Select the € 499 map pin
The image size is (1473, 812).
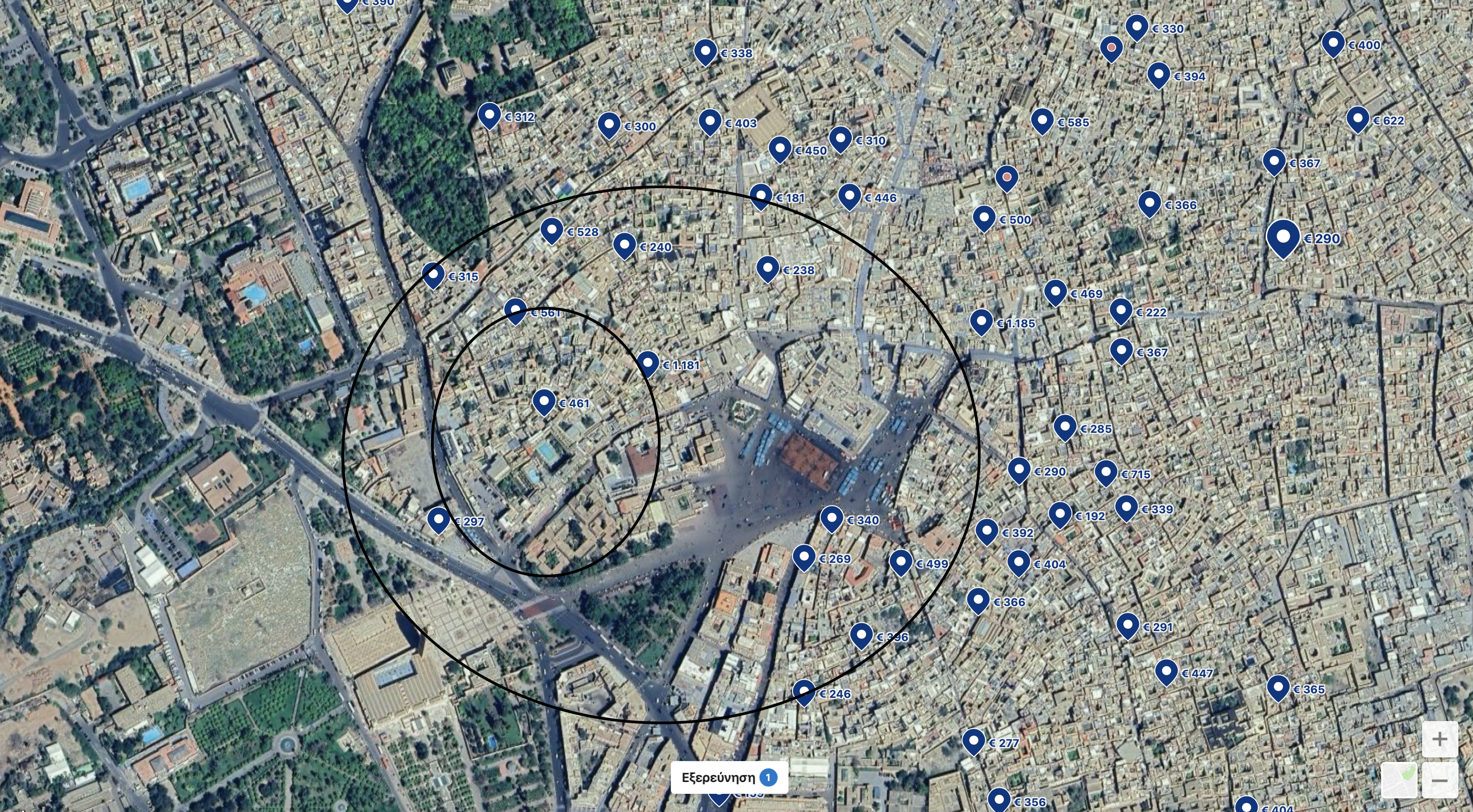tap(901, 562)
